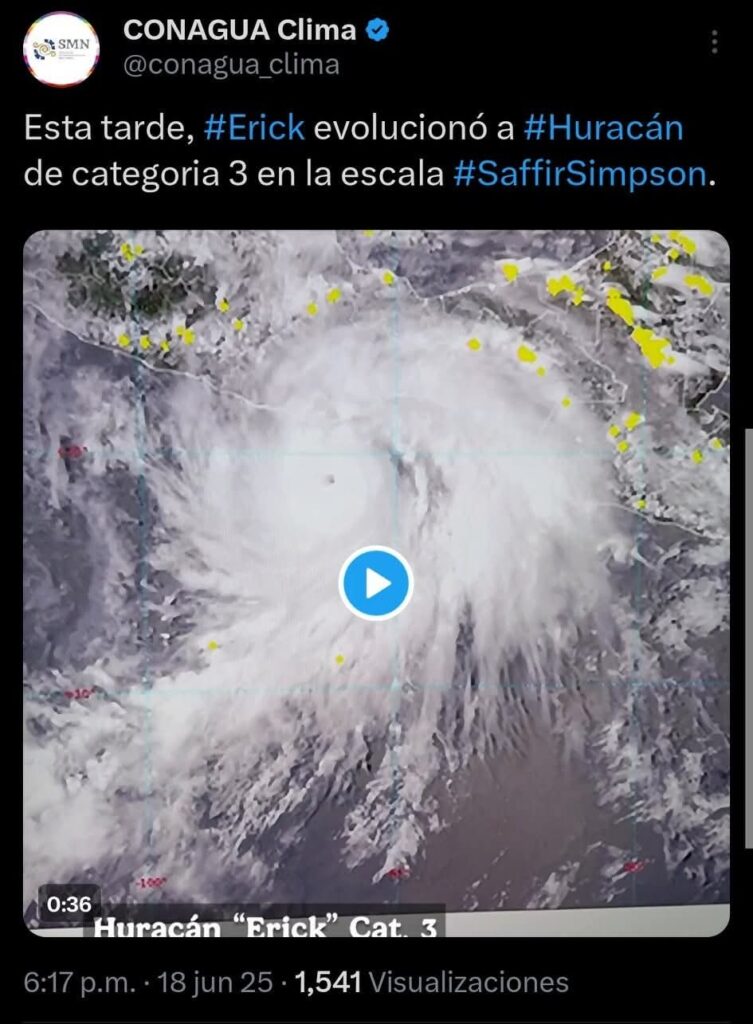Open the #SaffirSimpson hashtag
Viewport: 753px width, 1024px height.
(x=580, y=174)
